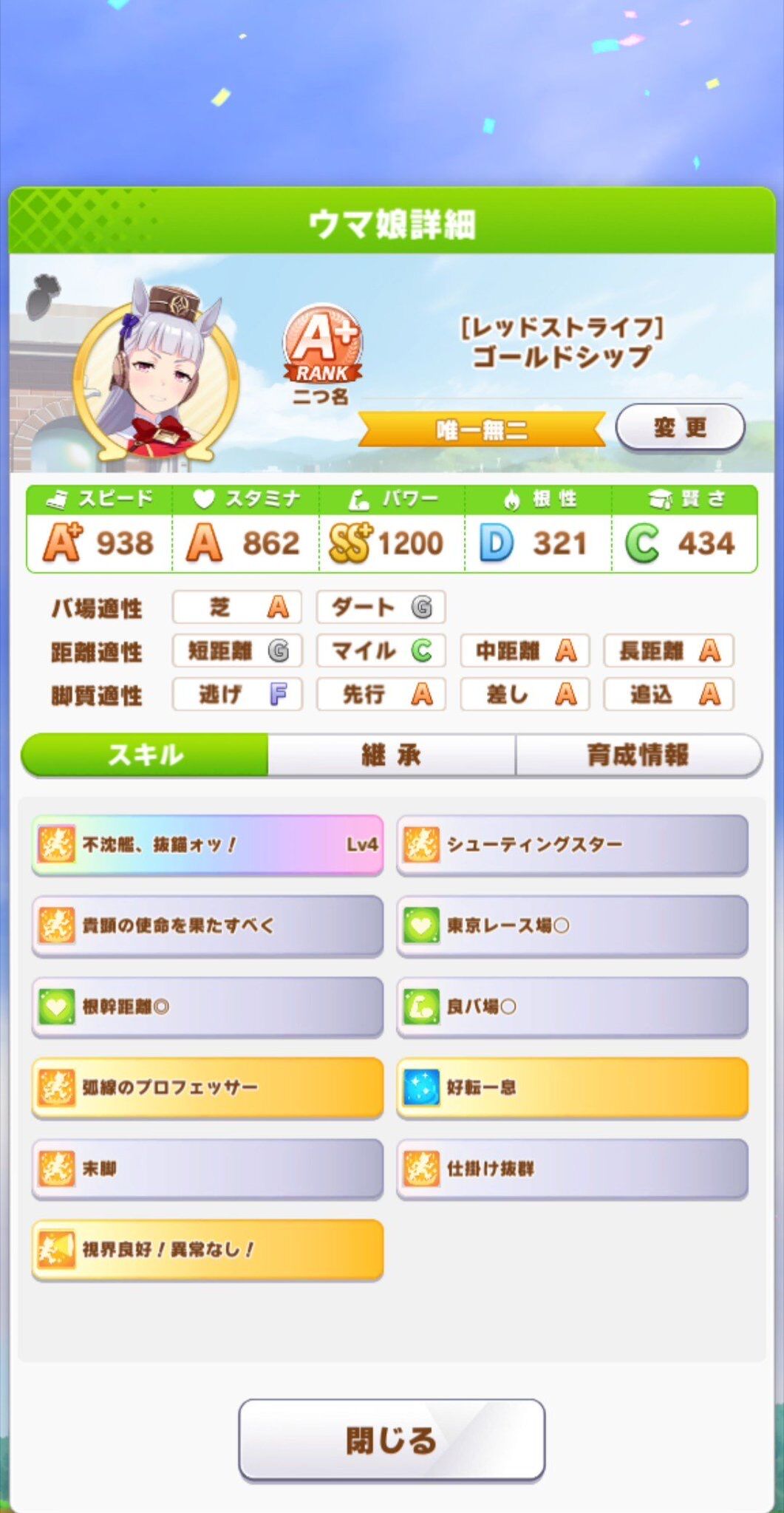Select the 逃げ F running style
The image size is (784, 1513).
click(x=237, y=695)
